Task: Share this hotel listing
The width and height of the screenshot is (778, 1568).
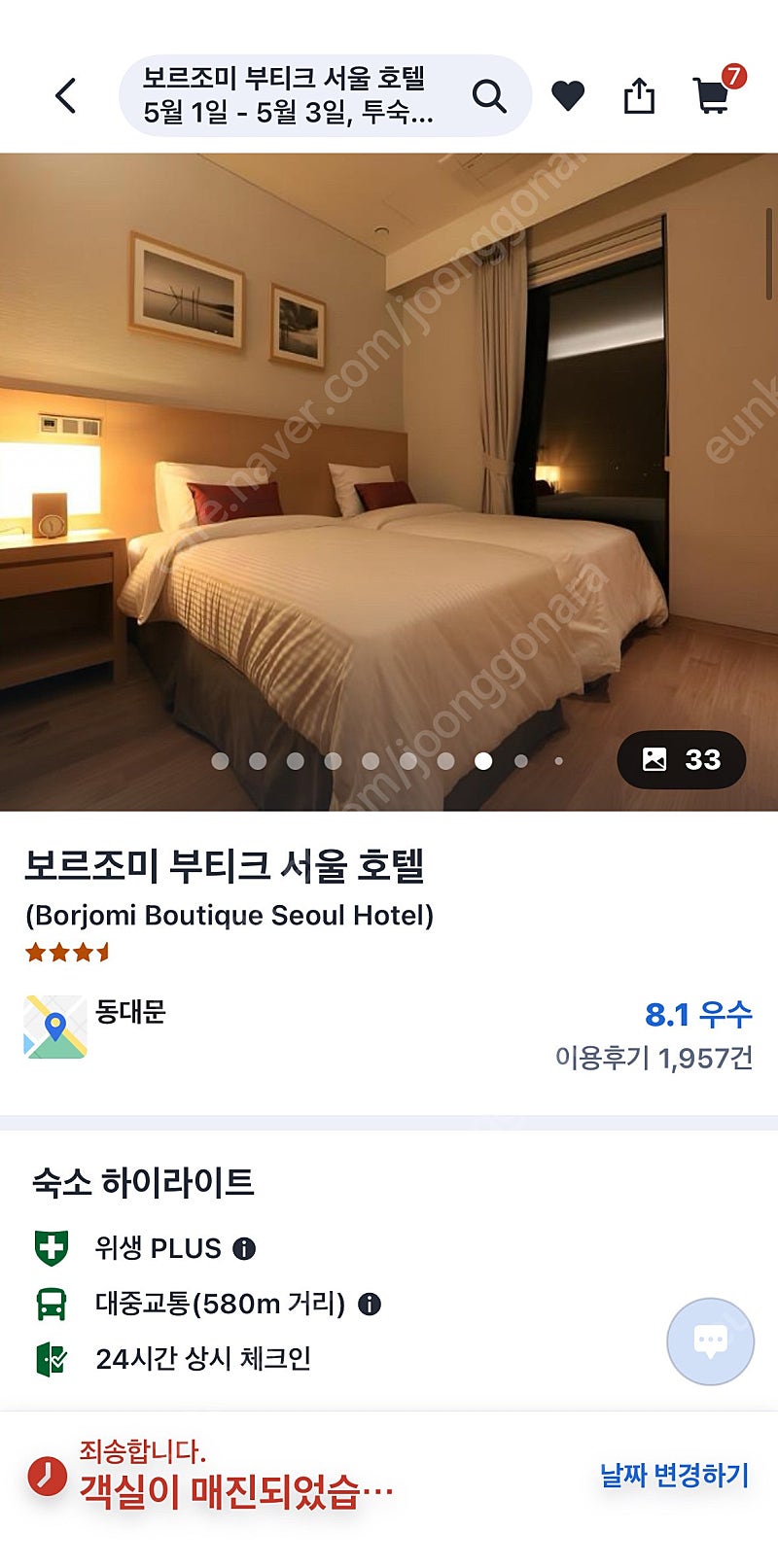Action: pyautogui.click(x=639, y=95)
